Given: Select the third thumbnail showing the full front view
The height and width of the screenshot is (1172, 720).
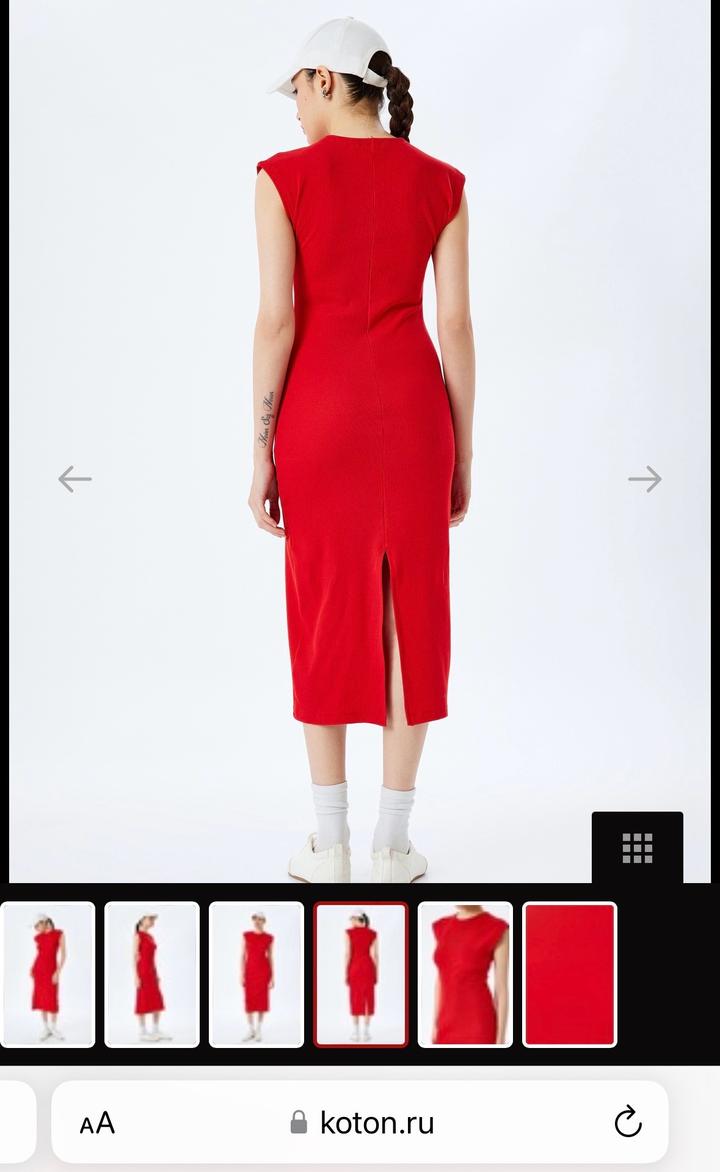Looking at the screenshot, I should 256,974.
